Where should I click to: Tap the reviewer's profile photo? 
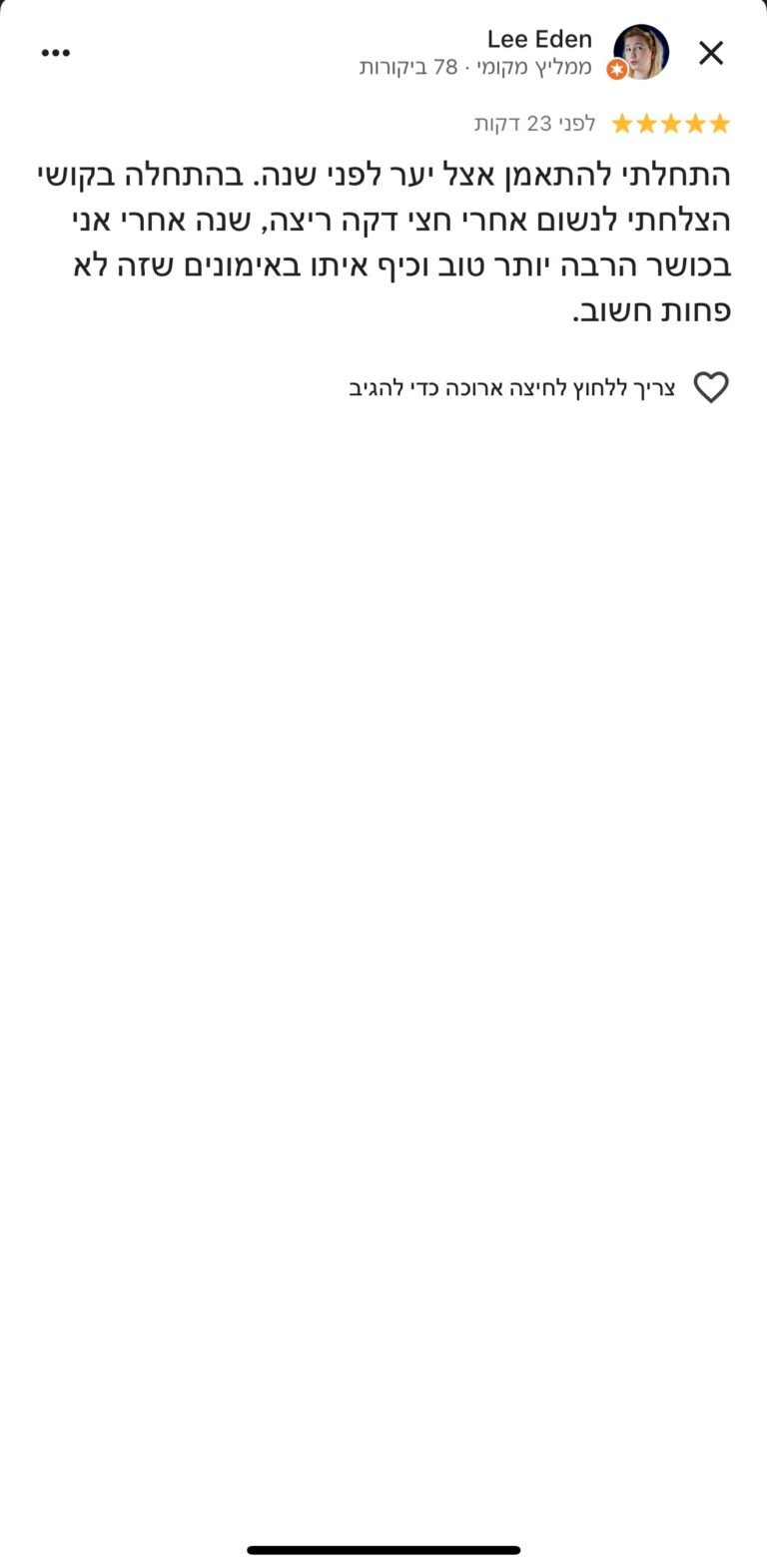coord(640,51)
